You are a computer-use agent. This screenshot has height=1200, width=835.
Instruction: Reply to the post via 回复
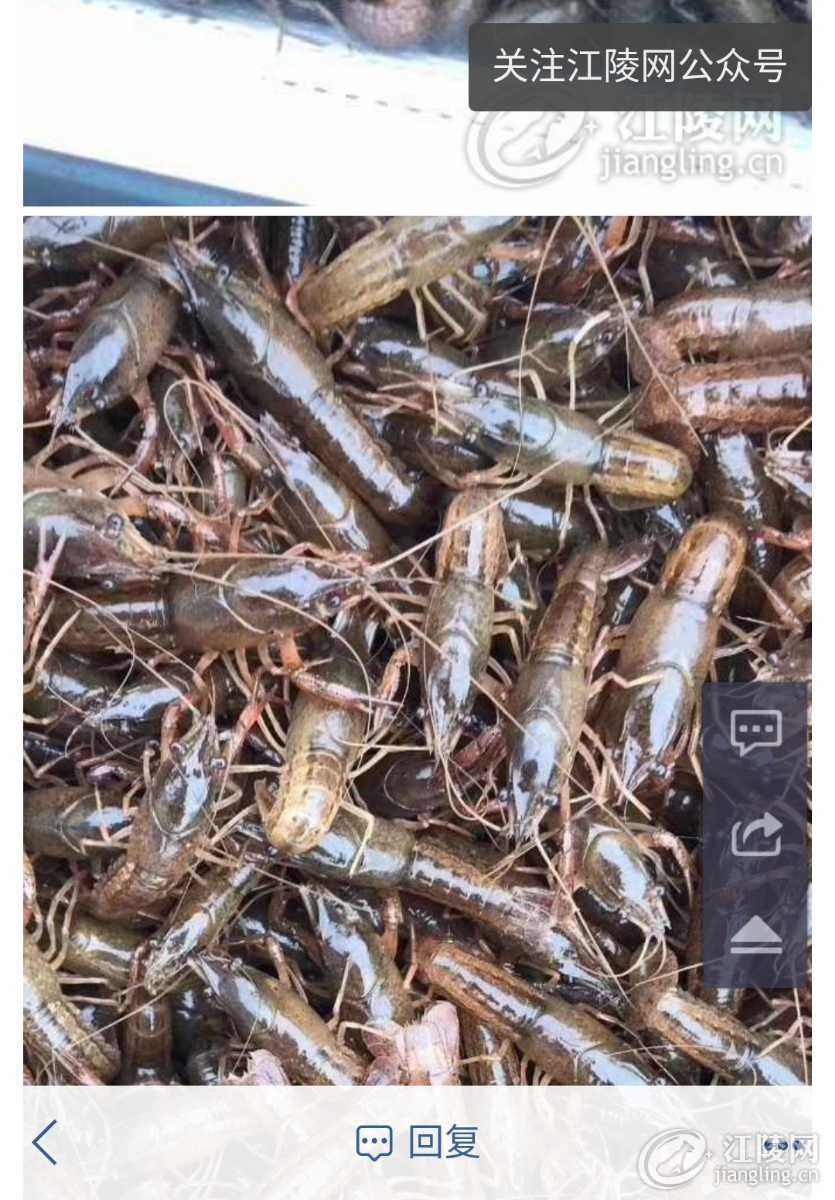coord(418,1142)
